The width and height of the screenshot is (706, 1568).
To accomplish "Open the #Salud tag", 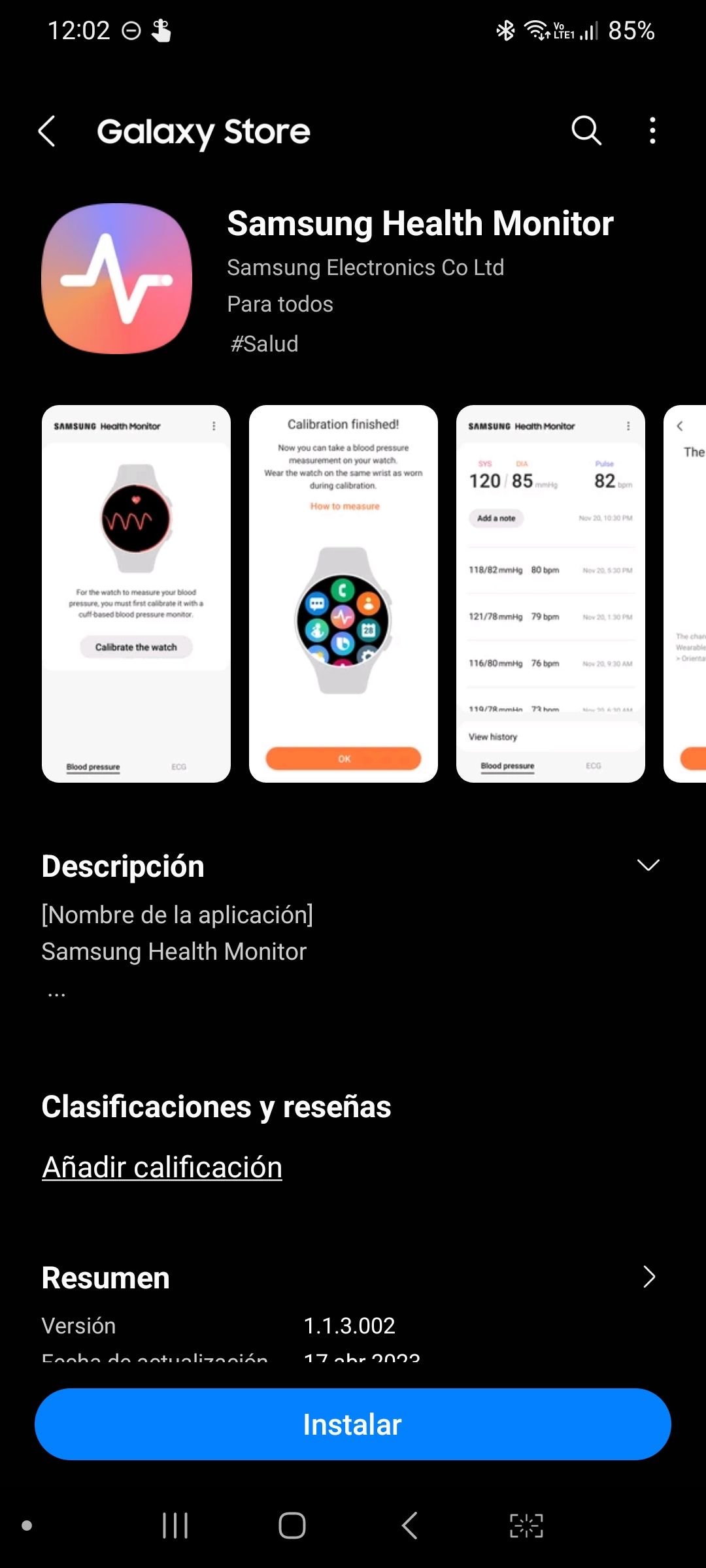I will pos(264,344).
